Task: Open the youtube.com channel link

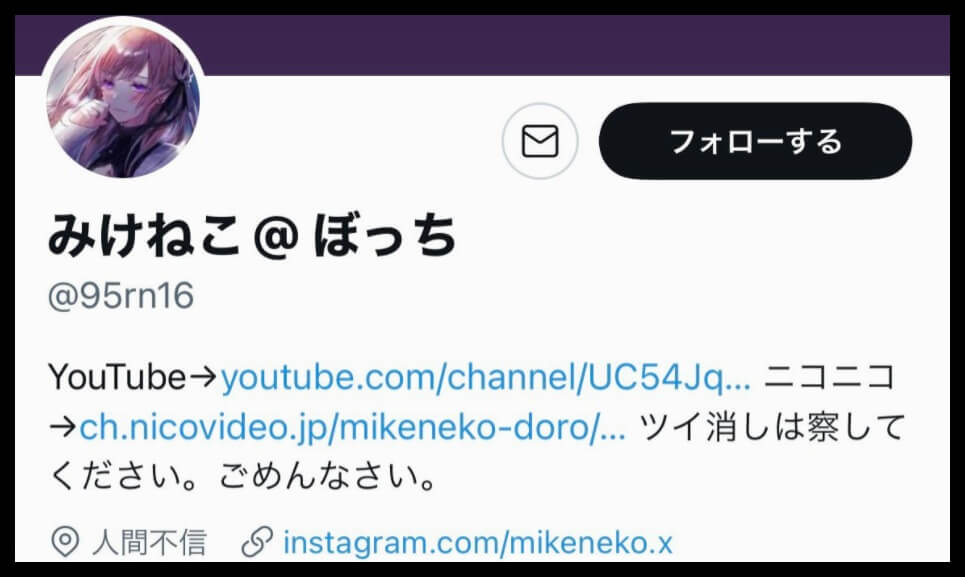Action: click(485, 378)
